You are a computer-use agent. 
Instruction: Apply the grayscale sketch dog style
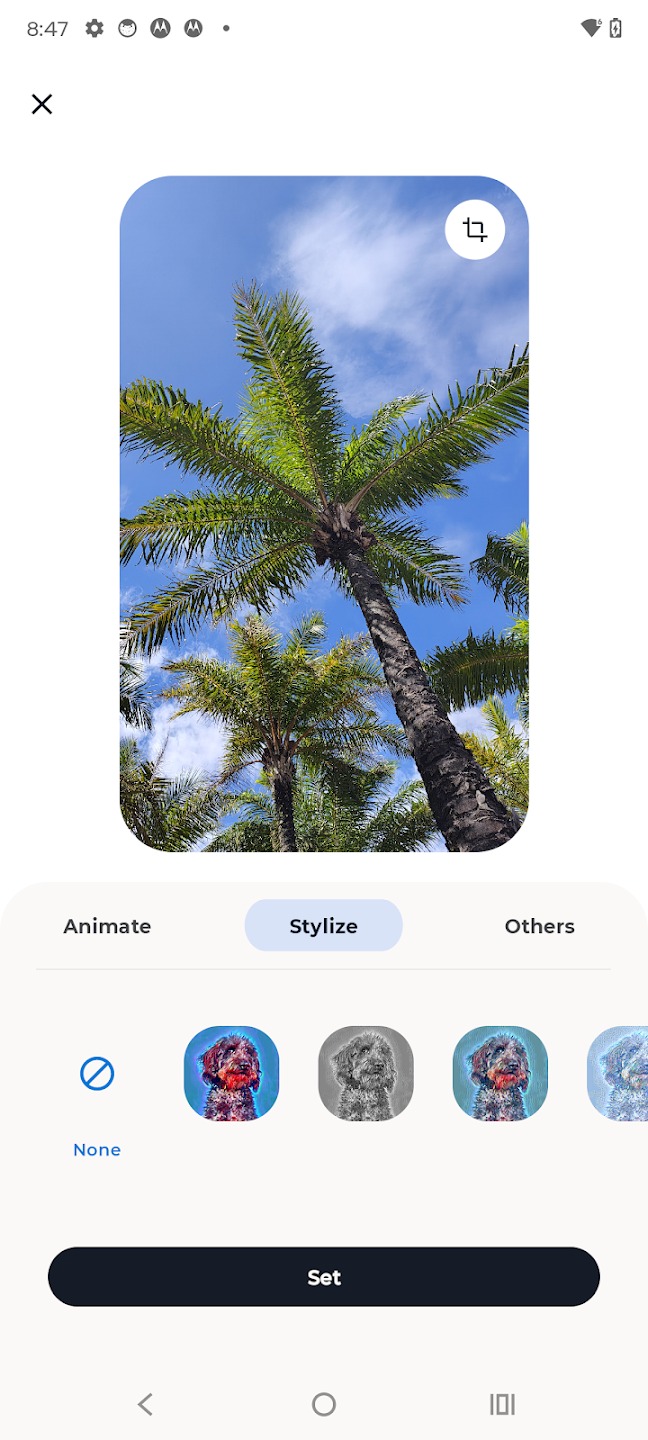click(365, 1073)
